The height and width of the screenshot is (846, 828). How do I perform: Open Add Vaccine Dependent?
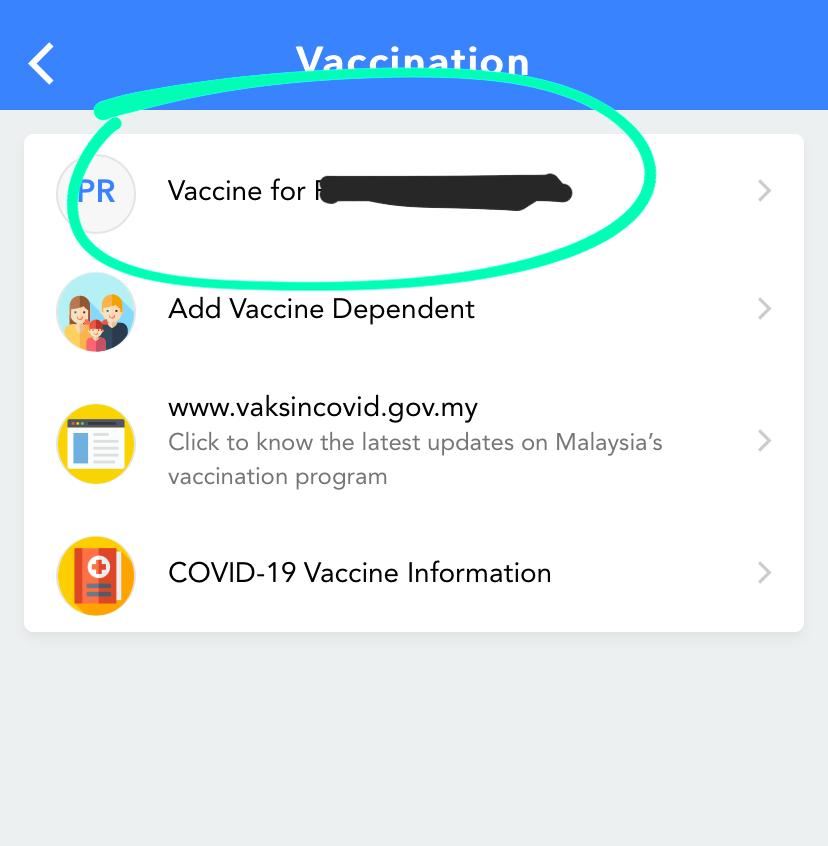point(321,309)
